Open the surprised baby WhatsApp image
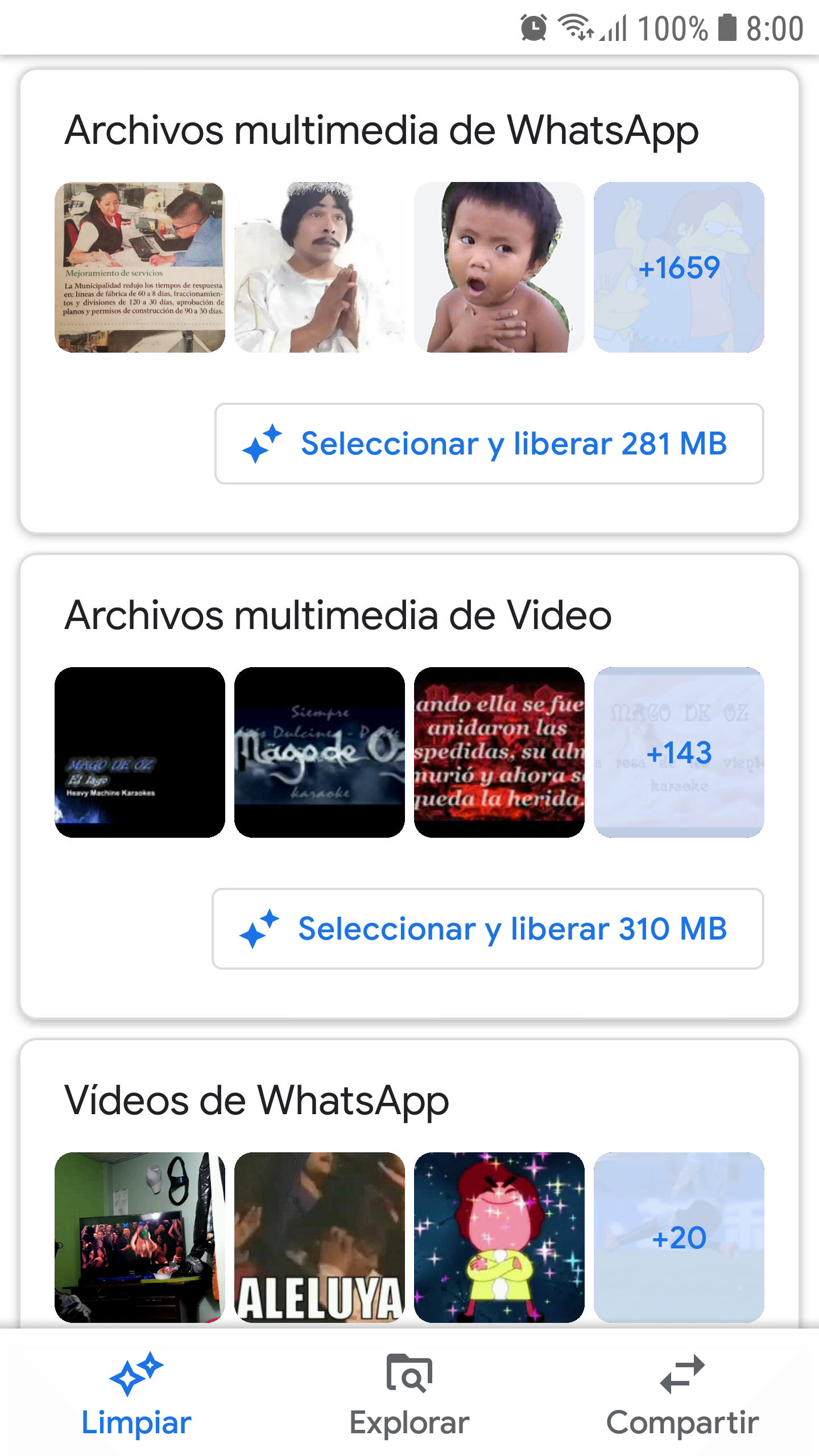 [499, 267]
